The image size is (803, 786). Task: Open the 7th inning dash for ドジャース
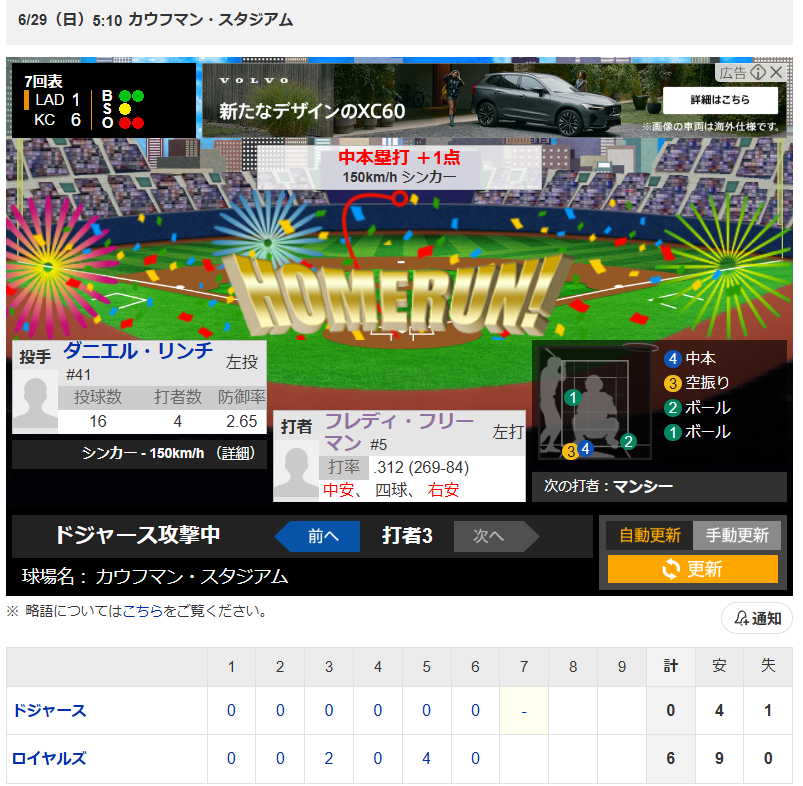(524, 711)
